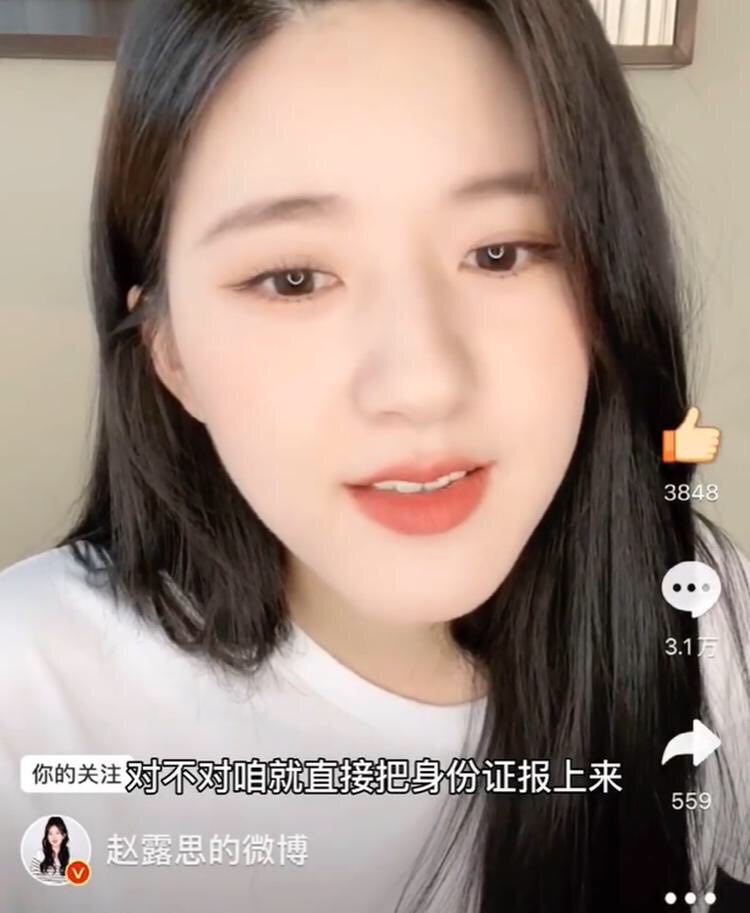Like this video with the thumbs-up icon
The height and width of the screenshot is (913, 750).
[691, 437]
